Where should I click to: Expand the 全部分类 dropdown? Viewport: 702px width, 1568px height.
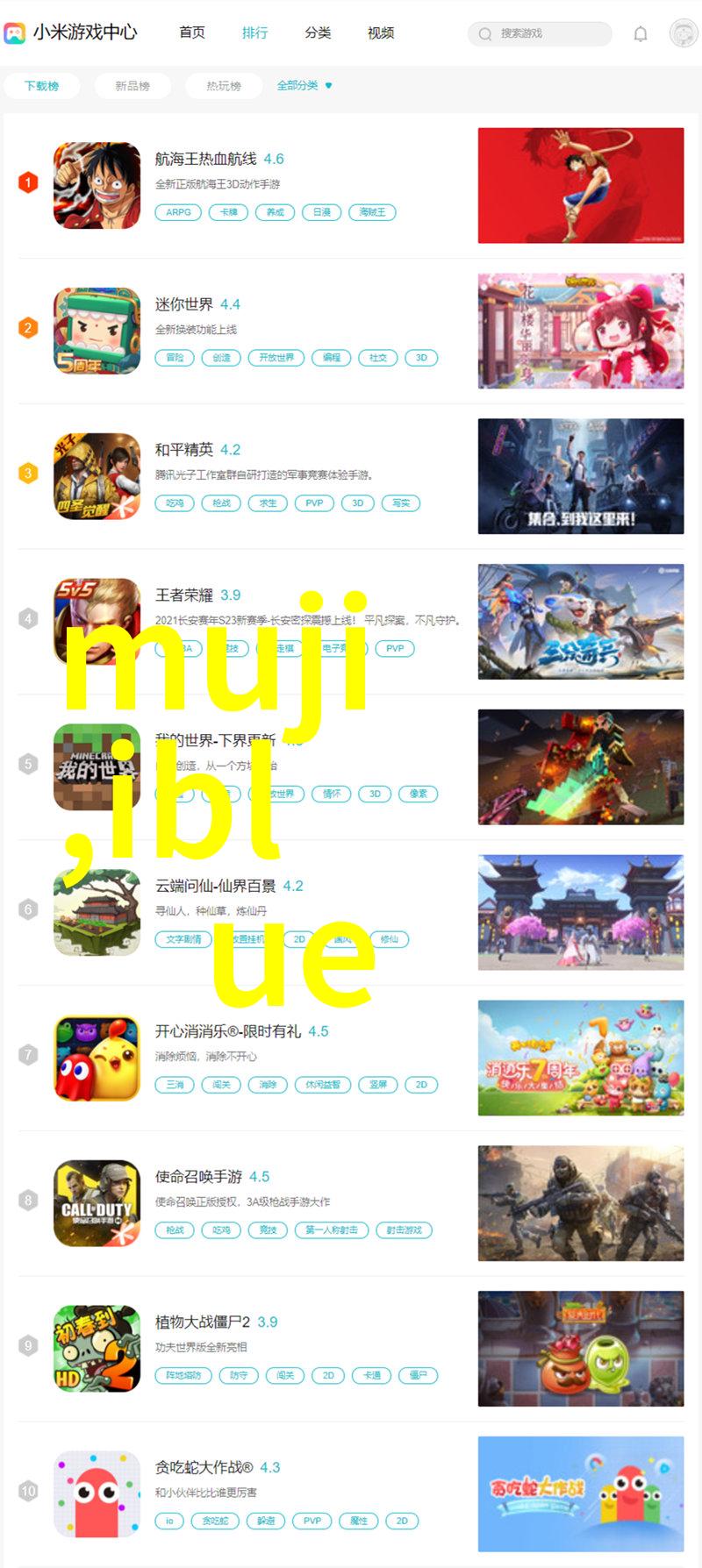point(304,85)
